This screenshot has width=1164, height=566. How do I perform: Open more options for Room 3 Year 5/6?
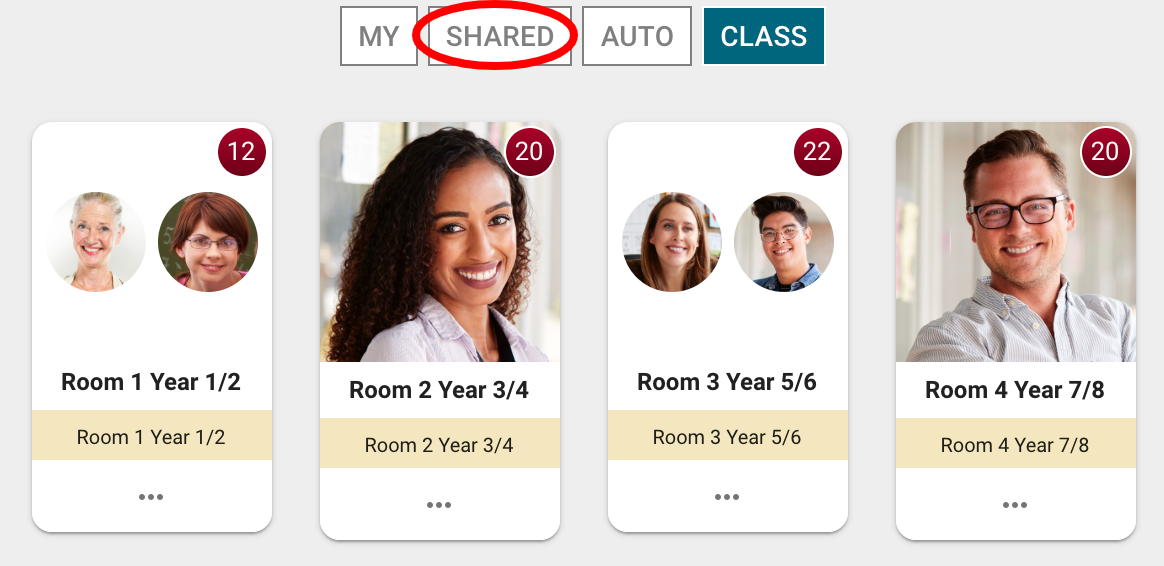click(727, 497)
